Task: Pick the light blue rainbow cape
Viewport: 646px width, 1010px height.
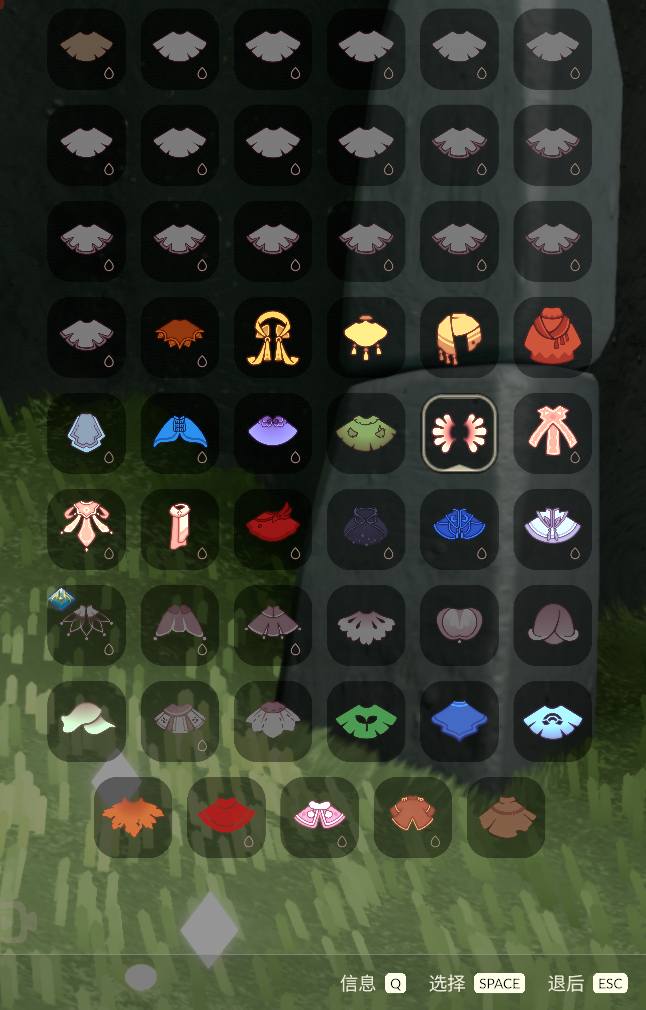Action: click(552, 720)
